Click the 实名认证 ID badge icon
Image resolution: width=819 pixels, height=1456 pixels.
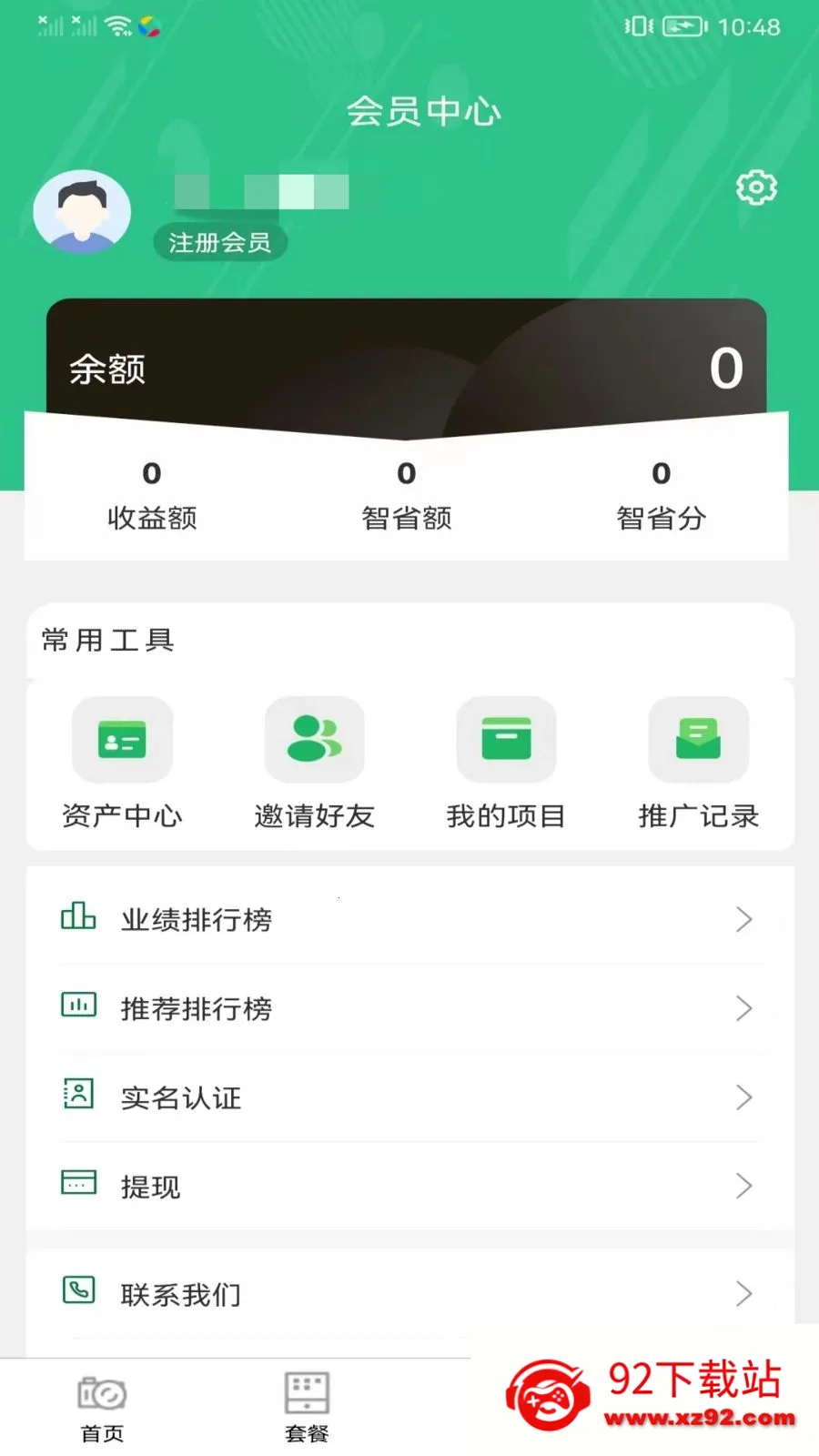coord(78,1096)
